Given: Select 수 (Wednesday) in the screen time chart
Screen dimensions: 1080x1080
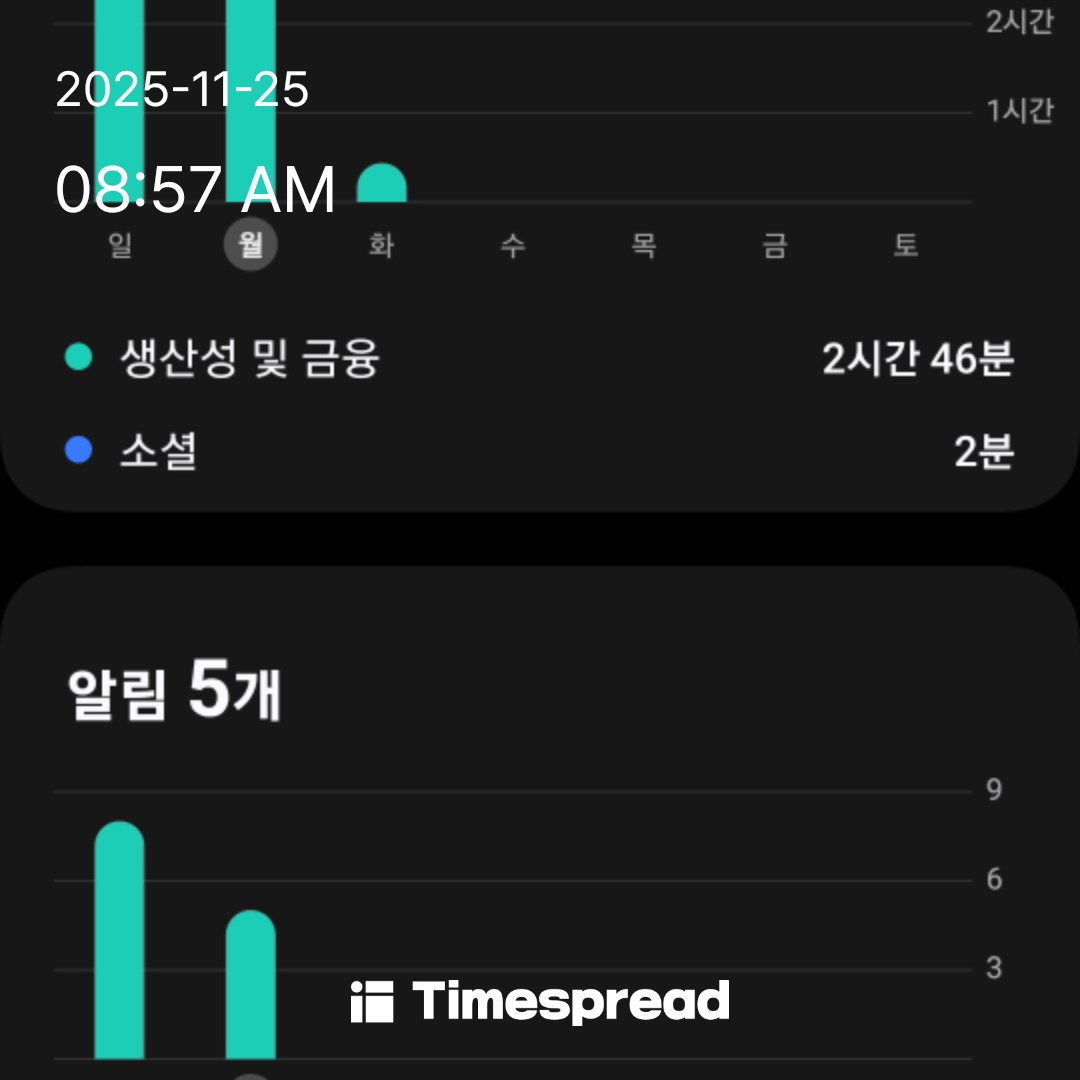Looking at the screenshot, I should [x=512, y=246].
